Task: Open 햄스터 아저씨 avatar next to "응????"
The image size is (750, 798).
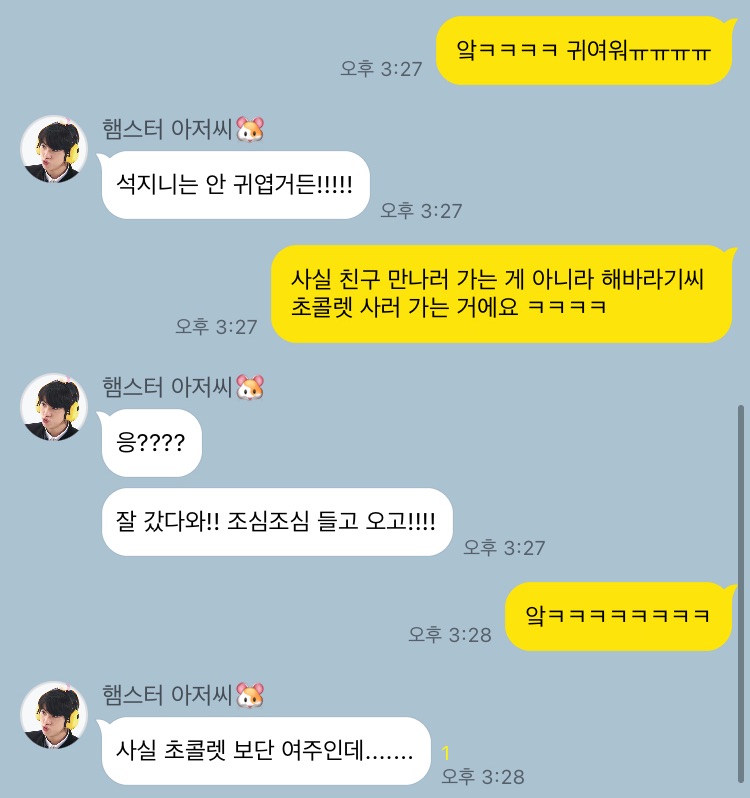Action: 54,407
